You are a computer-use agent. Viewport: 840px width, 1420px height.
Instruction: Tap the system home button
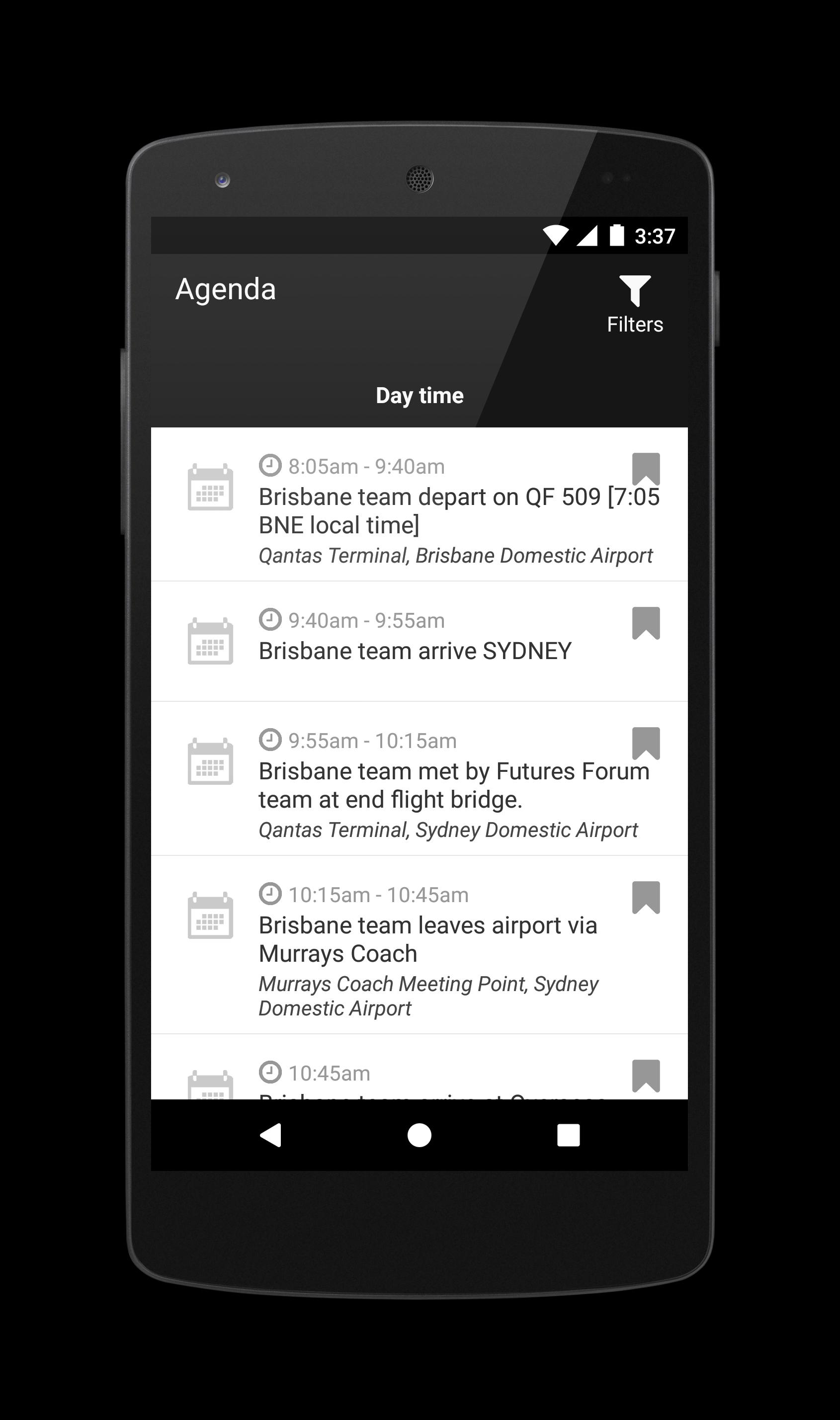tap(420, 1135)
